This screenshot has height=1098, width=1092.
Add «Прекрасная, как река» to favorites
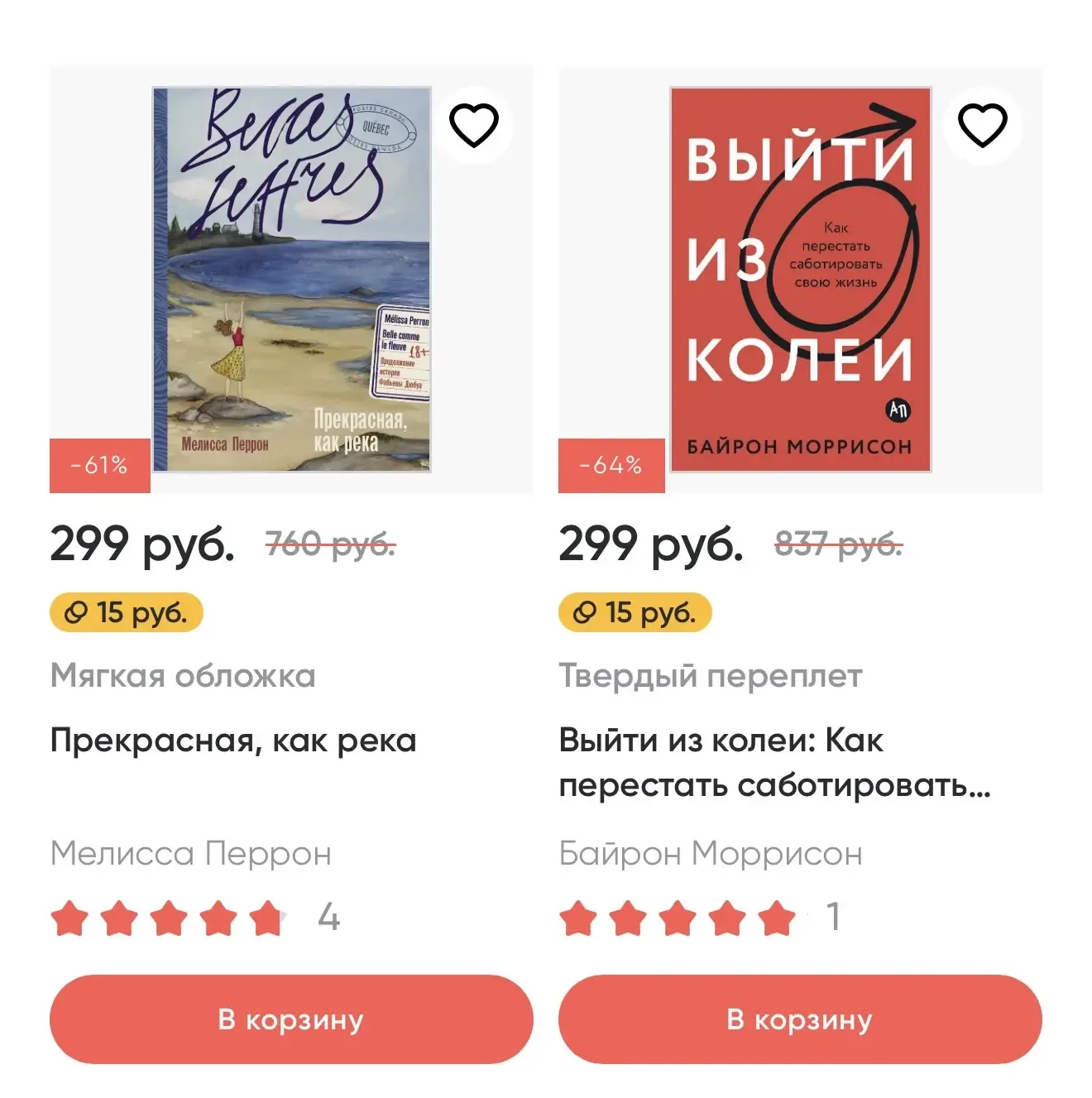pos(473,126)
